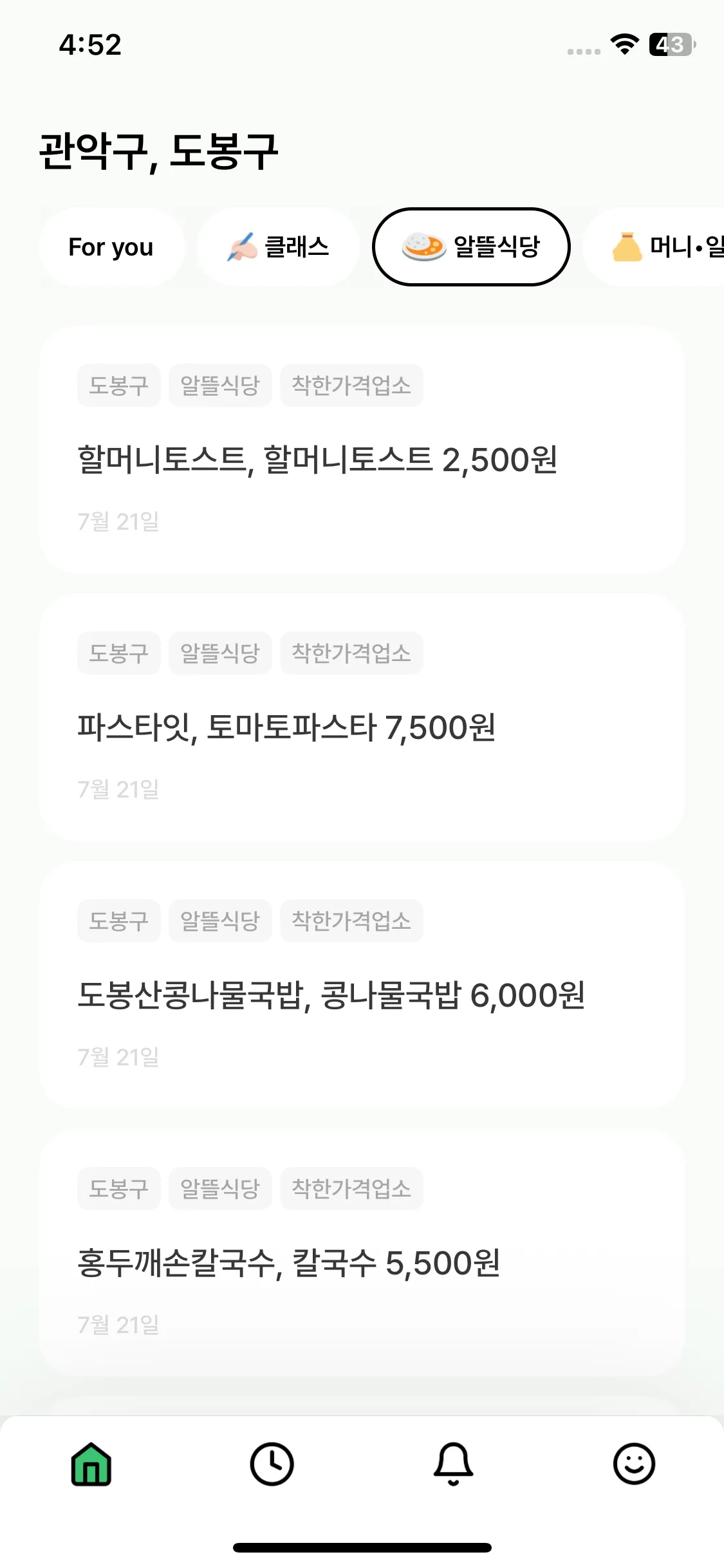
Task: Open the notifications bell tab
Action: [453, 1464]
